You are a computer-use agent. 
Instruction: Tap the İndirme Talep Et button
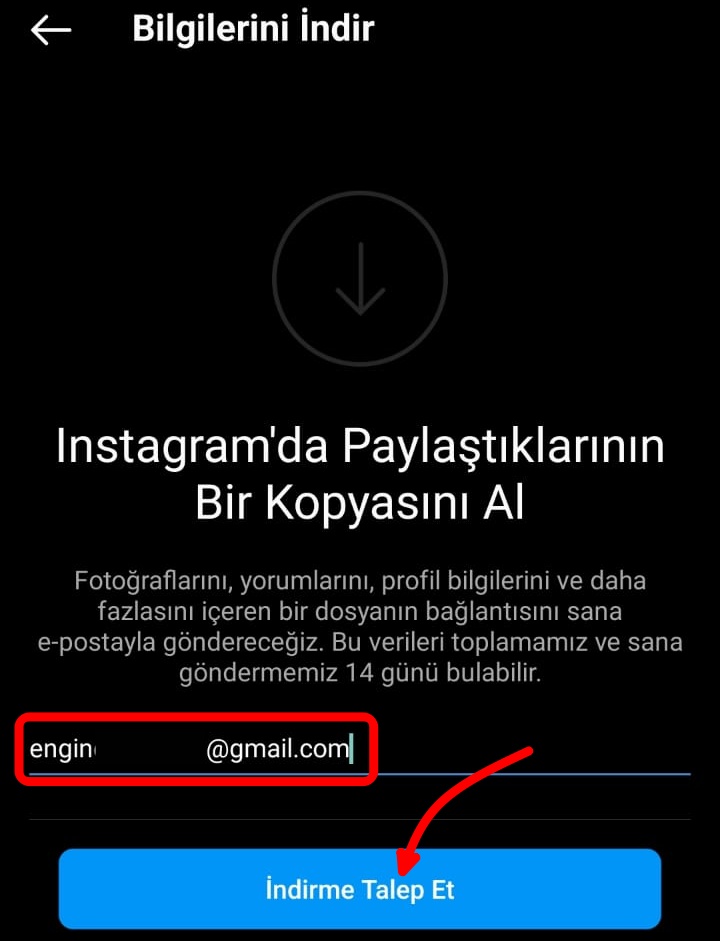click(360, 889)
